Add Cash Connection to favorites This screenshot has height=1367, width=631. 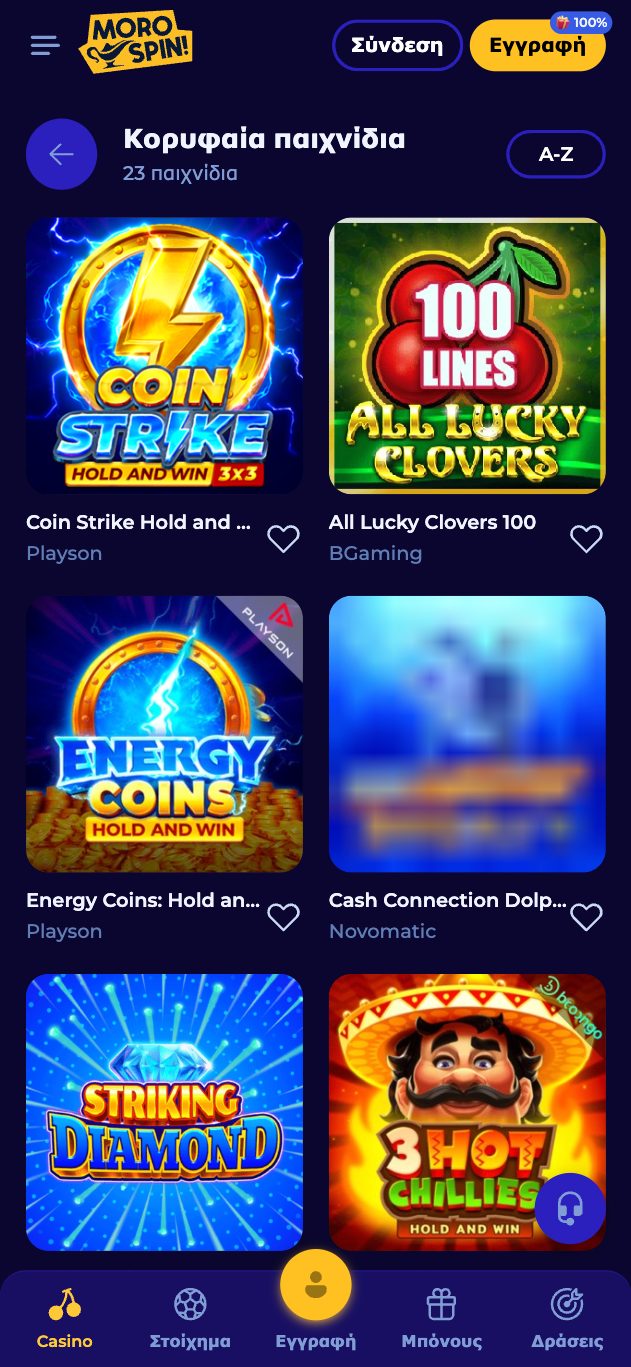coord(586,917)
